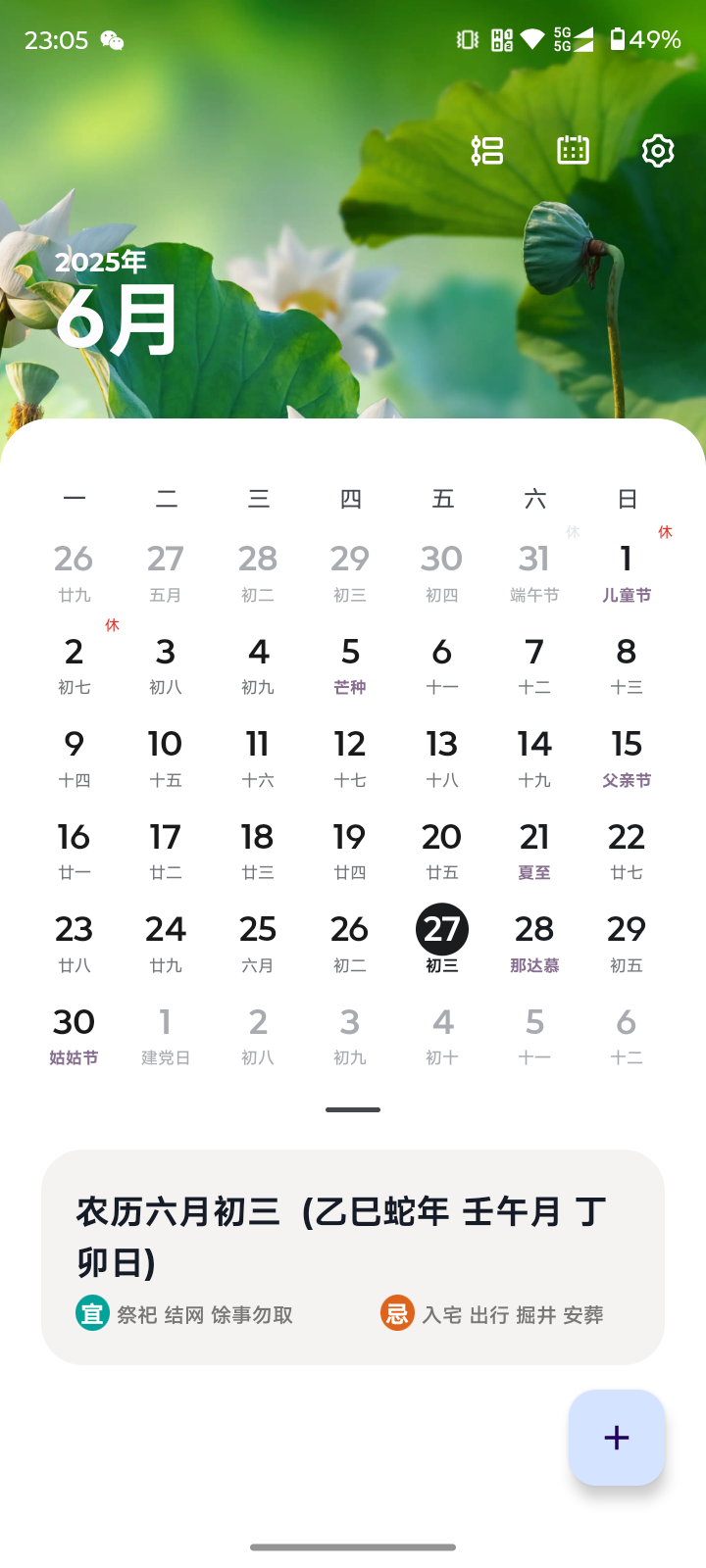
Task: Select June 2 初七
Action: 74,664
